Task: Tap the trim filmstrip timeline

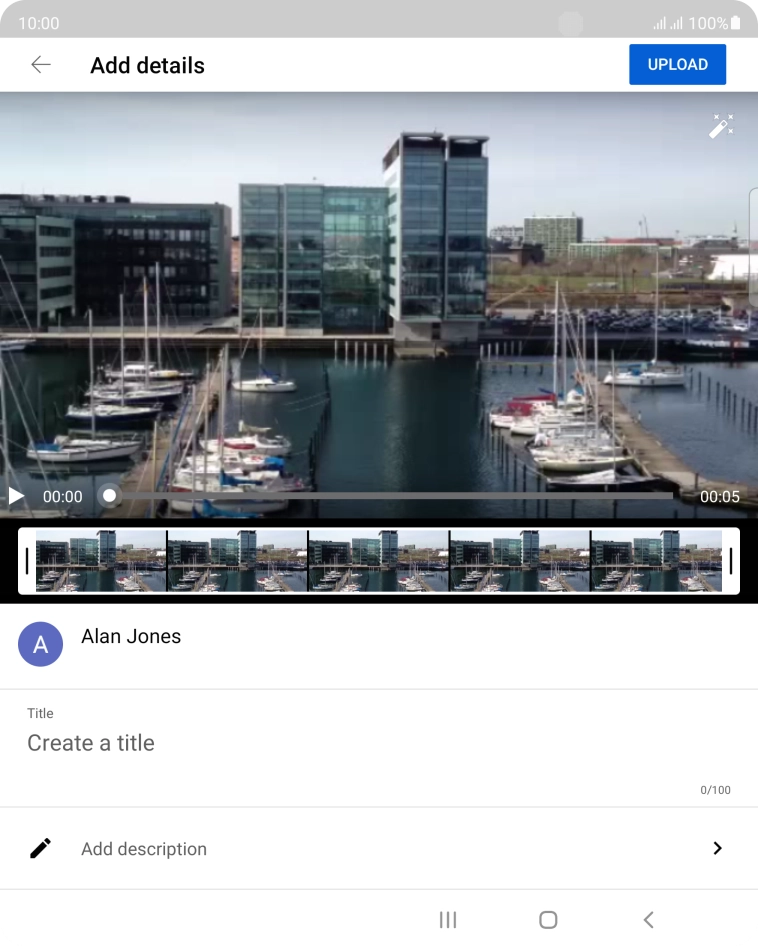Action: (379, 561)
